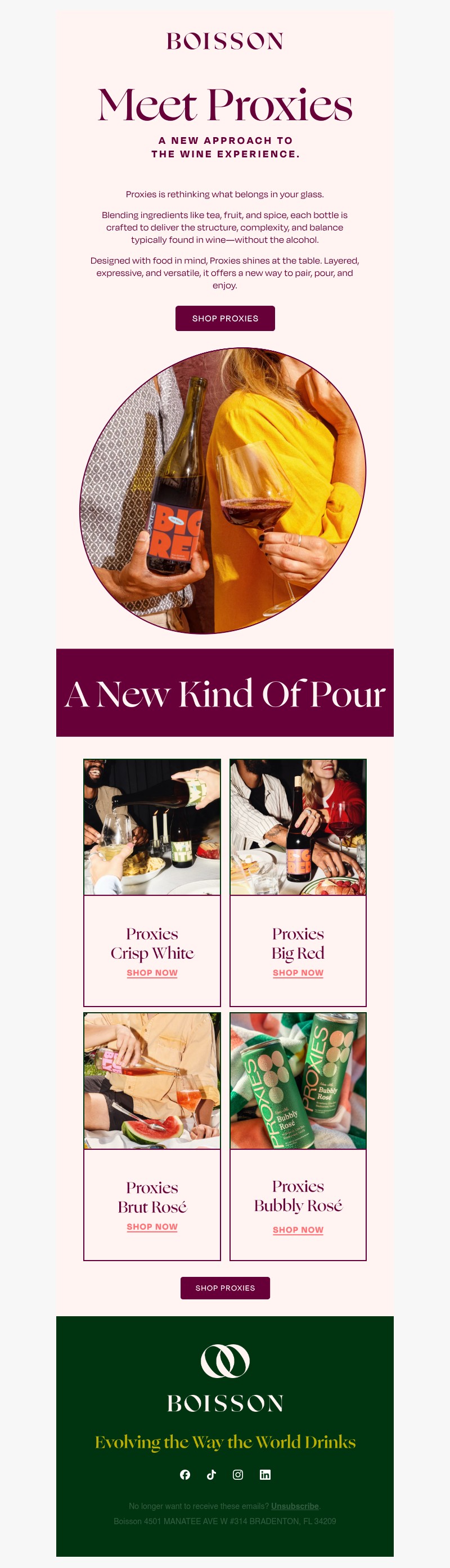Open the Big Red product photo
This screenshot has width=450, height=1568.
point(298,827)
